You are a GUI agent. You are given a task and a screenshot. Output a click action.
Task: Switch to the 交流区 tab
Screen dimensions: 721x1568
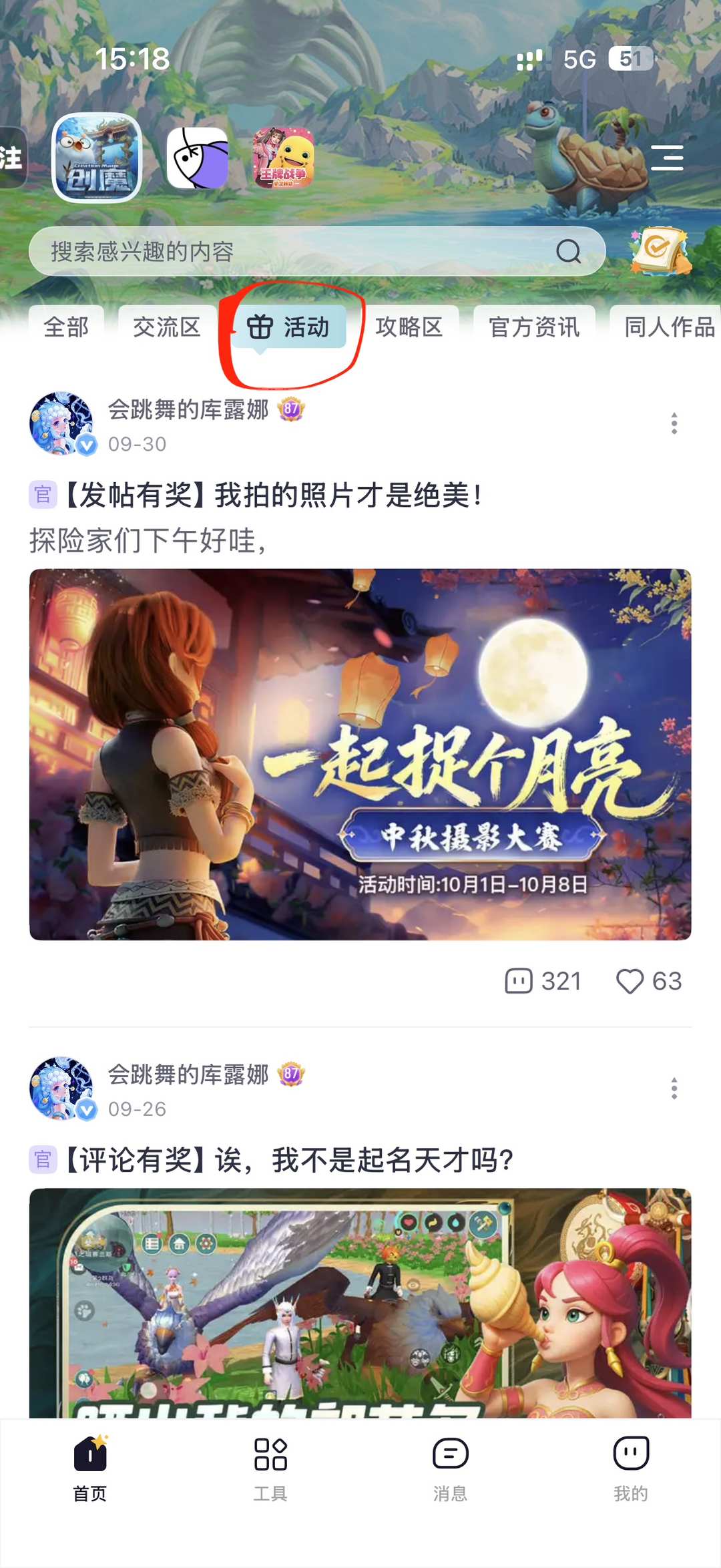point(167,327)
